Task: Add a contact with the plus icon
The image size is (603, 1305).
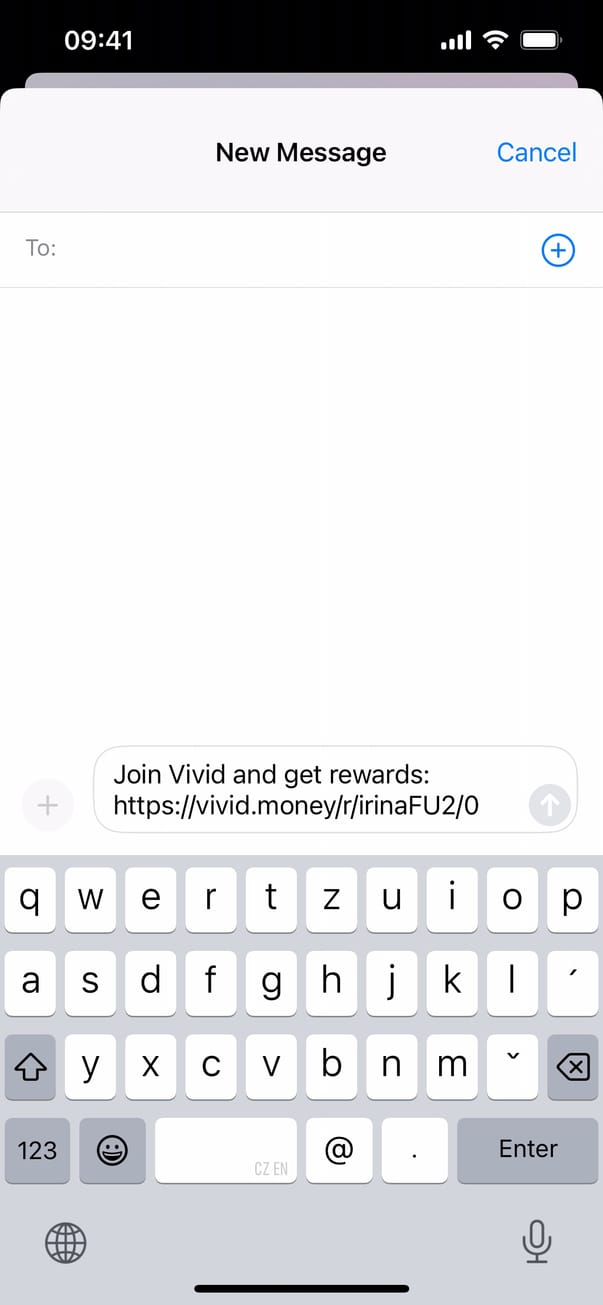Action: click(x=558, y=250)
